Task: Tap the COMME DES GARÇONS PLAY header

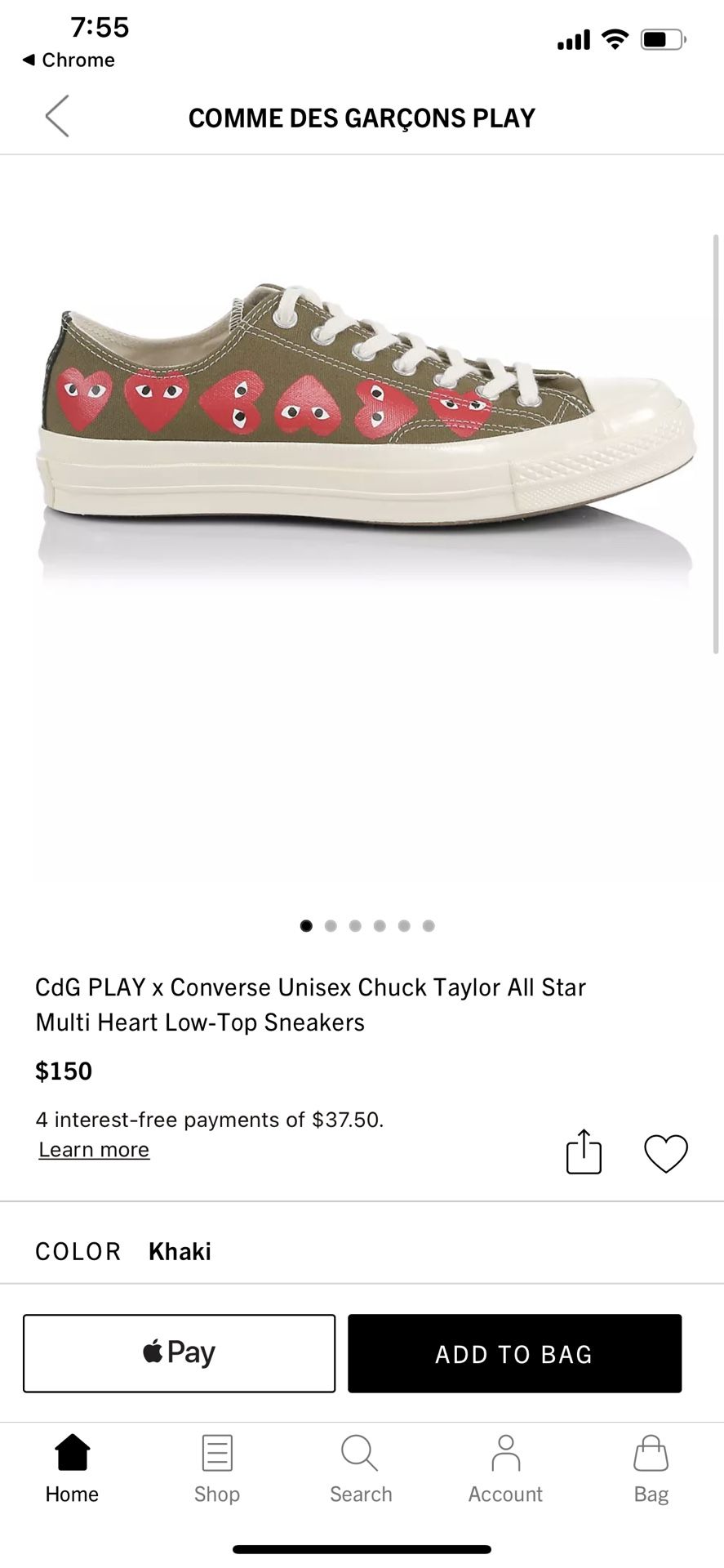Action: pyautogui.click(x=362, y=117)
